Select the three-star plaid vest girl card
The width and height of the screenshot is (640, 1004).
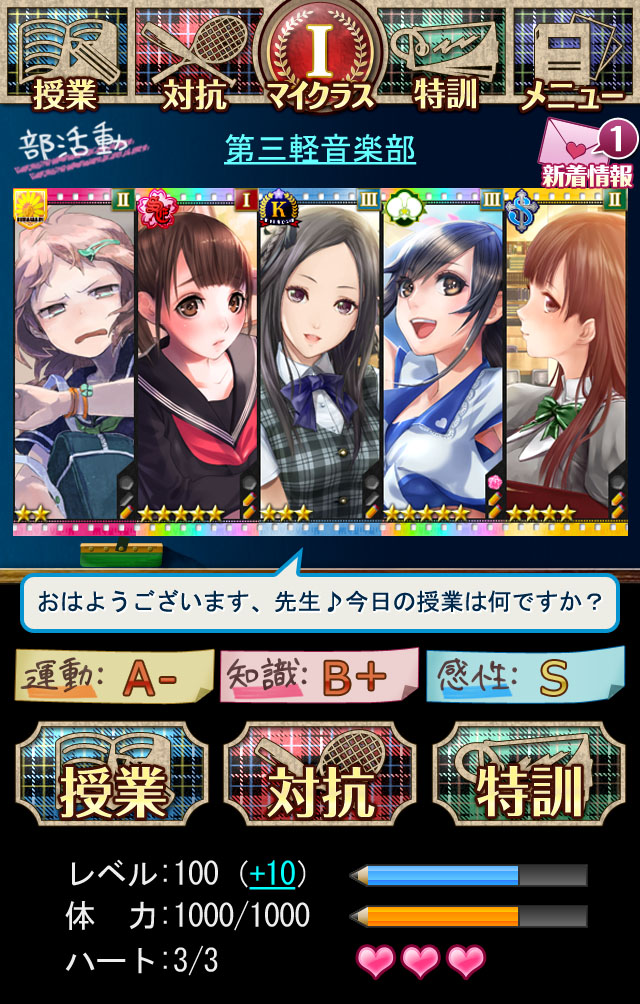click(x=320, y=355)
